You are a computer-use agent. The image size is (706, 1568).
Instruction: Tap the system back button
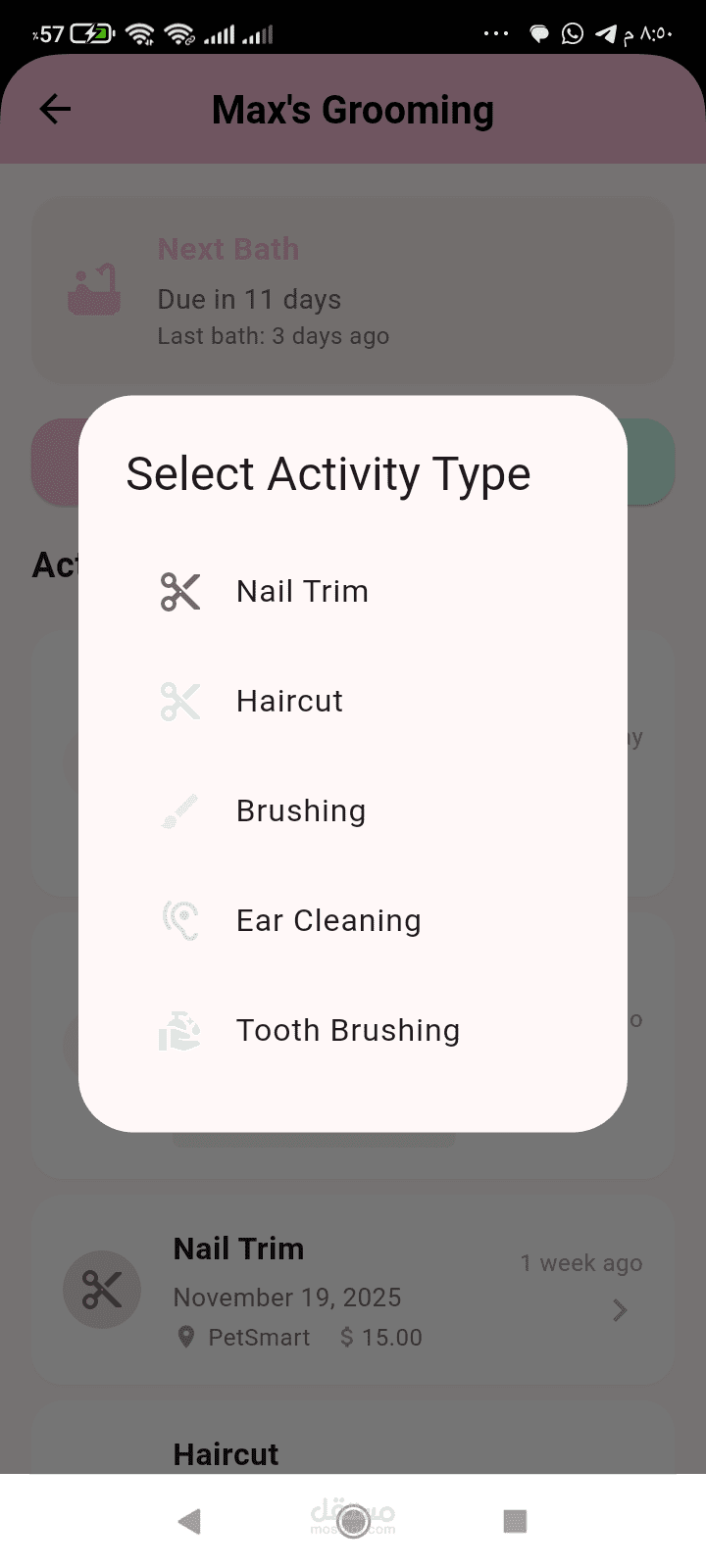coord(189,1521)
